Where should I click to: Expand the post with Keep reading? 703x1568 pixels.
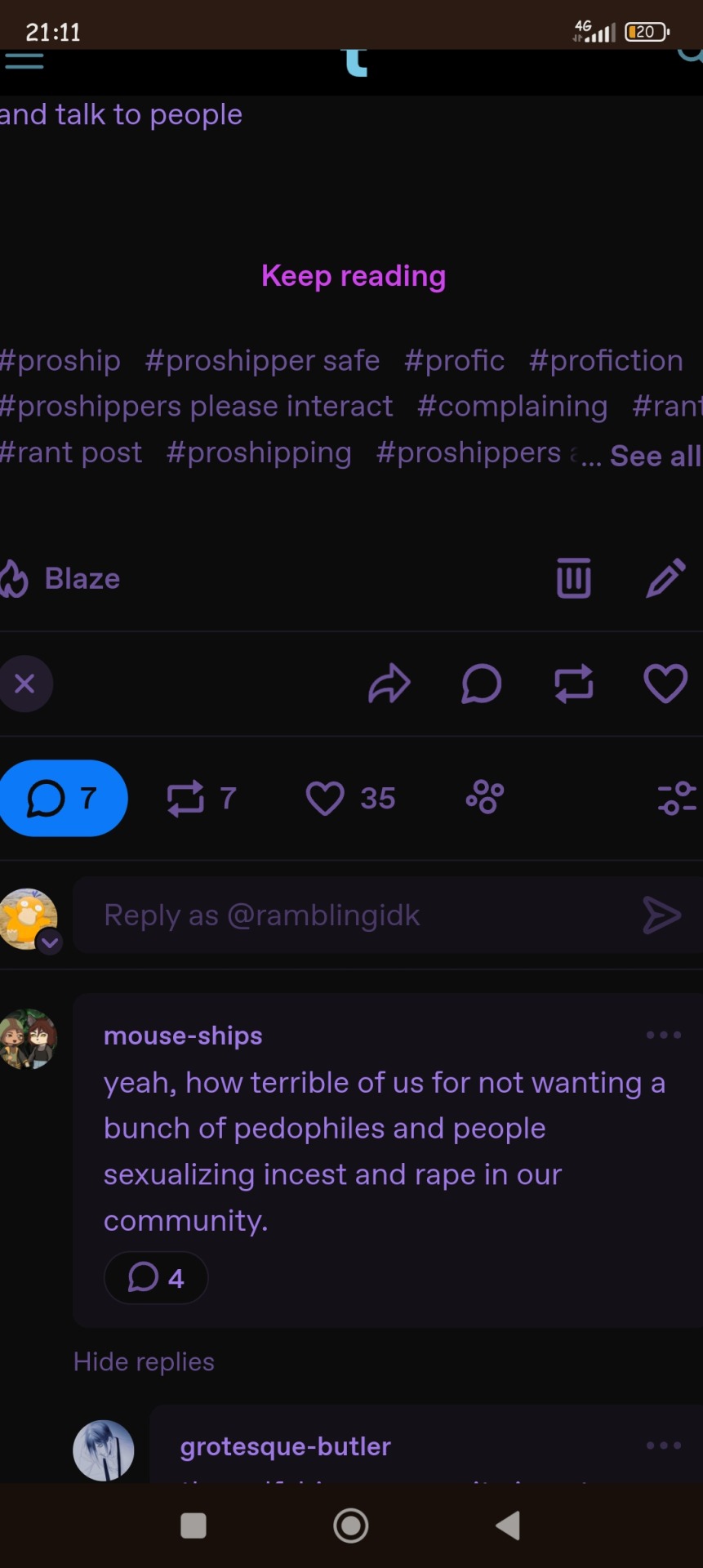point(353,276)
